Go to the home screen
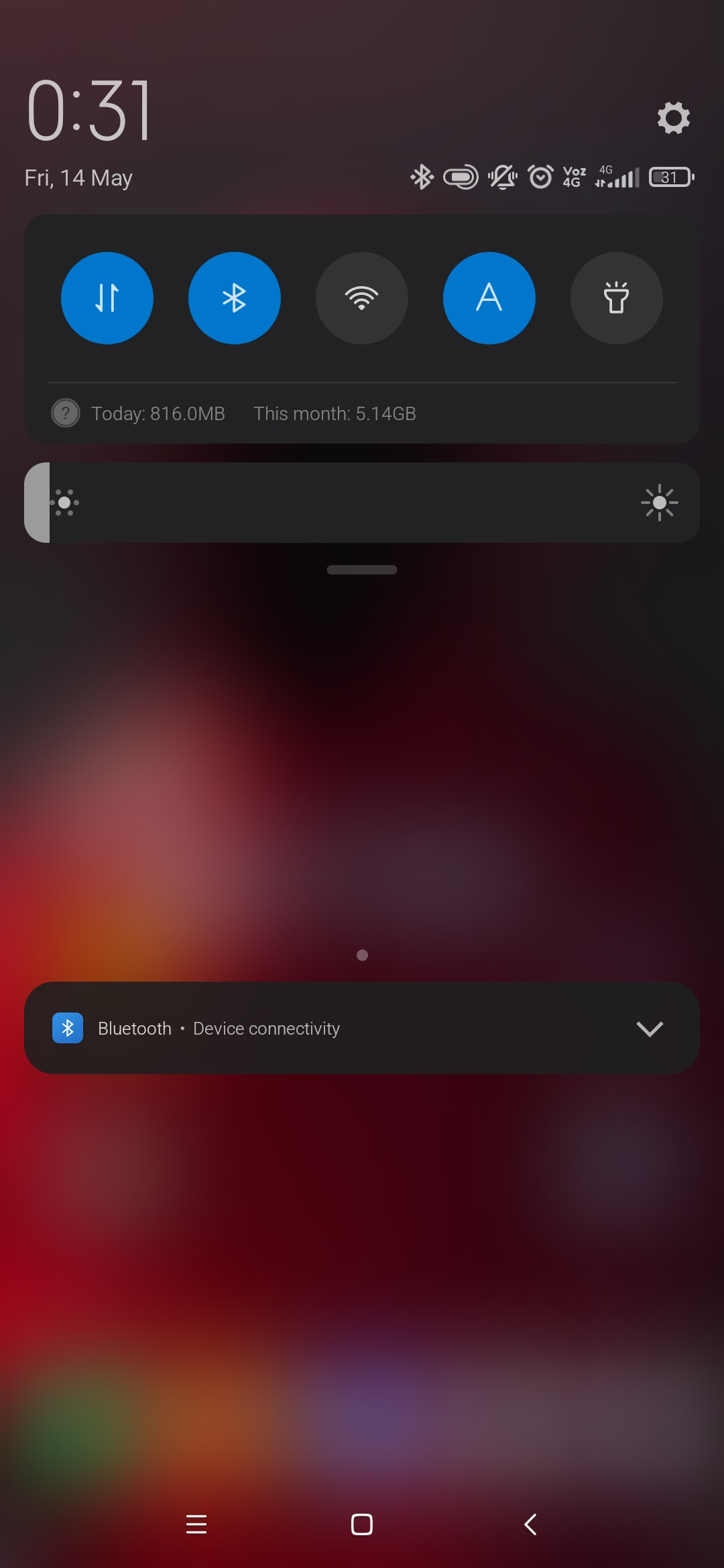The image size is (724, 1568). point(362,1524)
